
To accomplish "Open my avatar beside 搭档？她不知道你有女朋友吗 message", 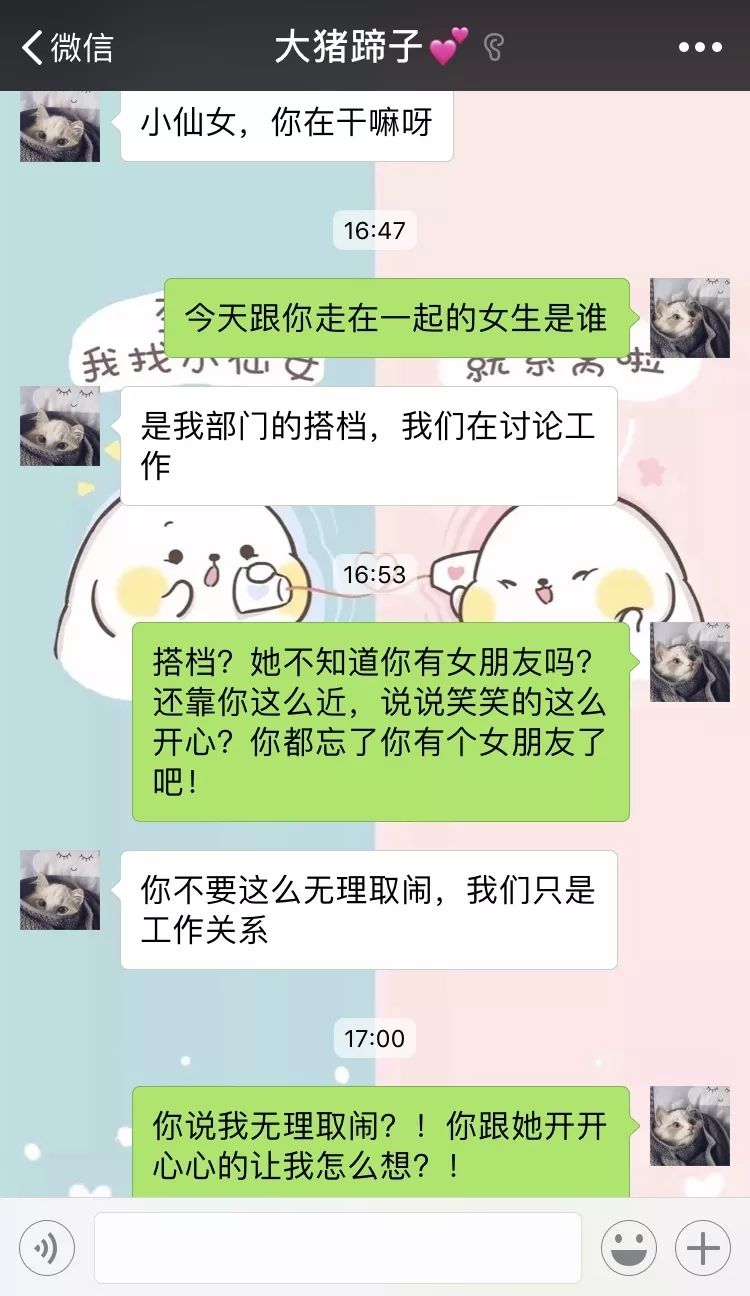I will point(690,662).
